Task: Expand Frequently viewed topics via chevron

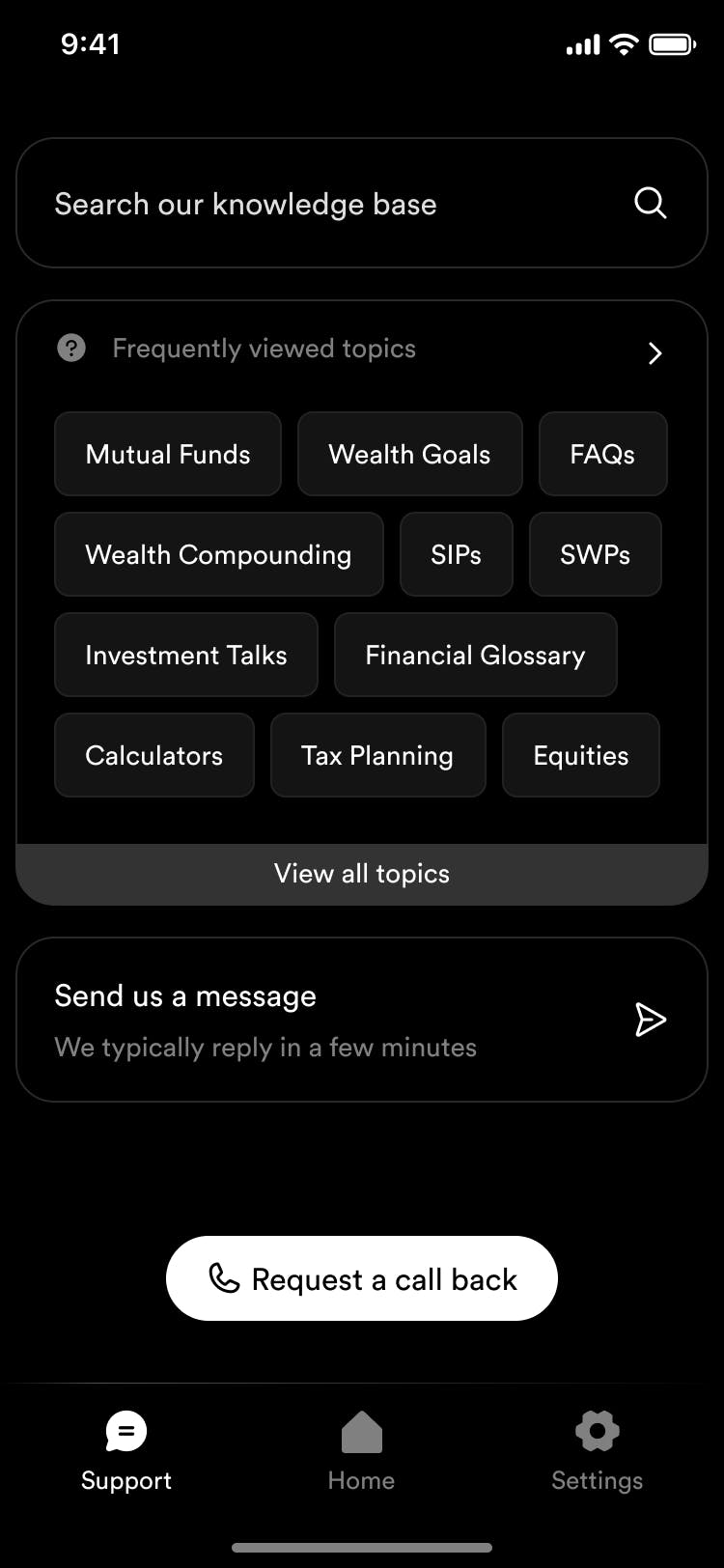Action: [x=654, y=352]
